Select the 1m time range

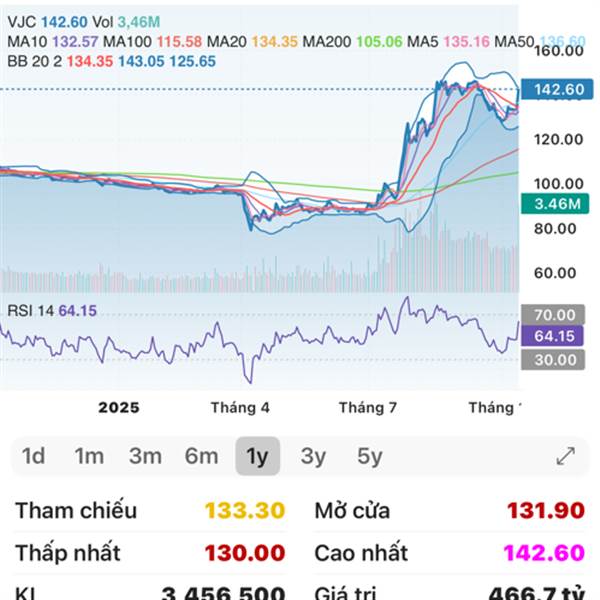click(89, 456)
